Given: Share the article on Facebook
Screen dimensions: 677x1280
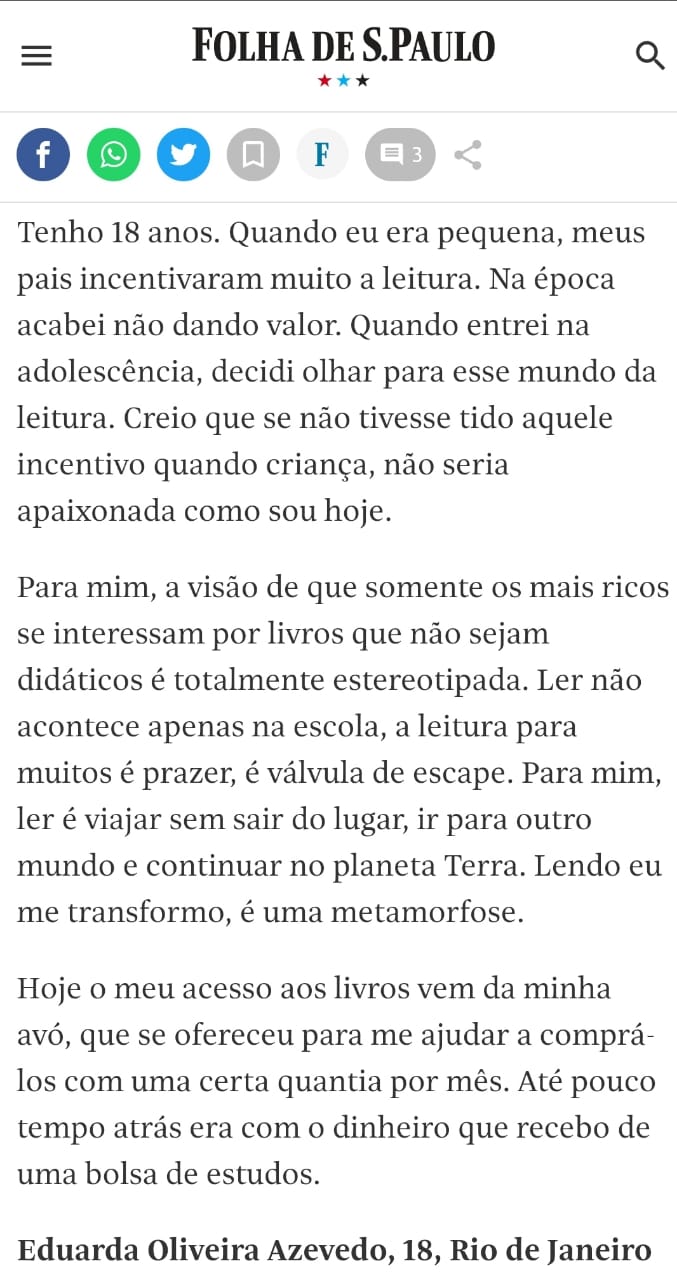Looking at the screenshot, I should pos(43,155).
